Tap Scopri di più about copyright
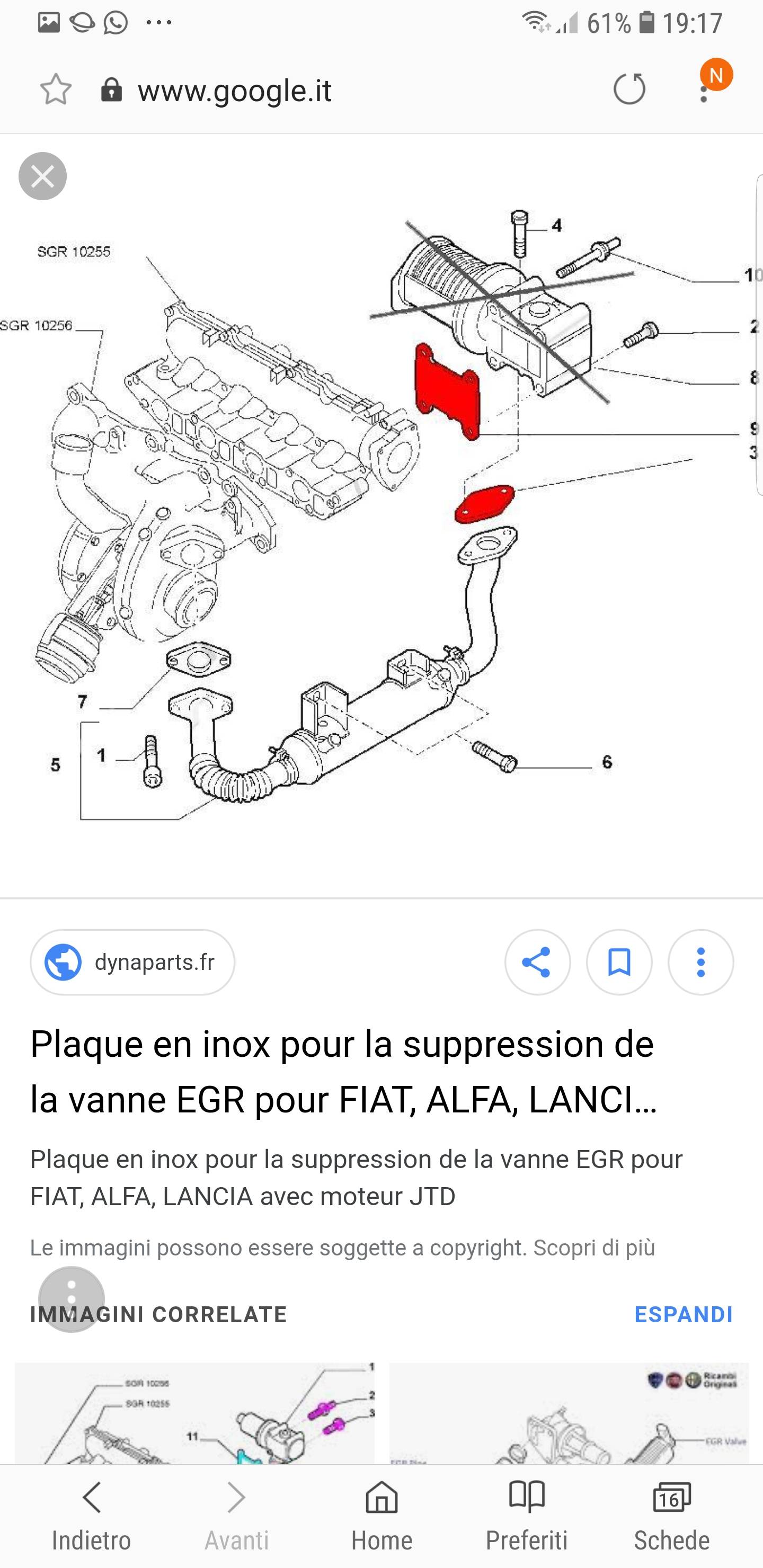This screenshot has width=763, height=1568. pyautogui.click(x=595, y=1248)
